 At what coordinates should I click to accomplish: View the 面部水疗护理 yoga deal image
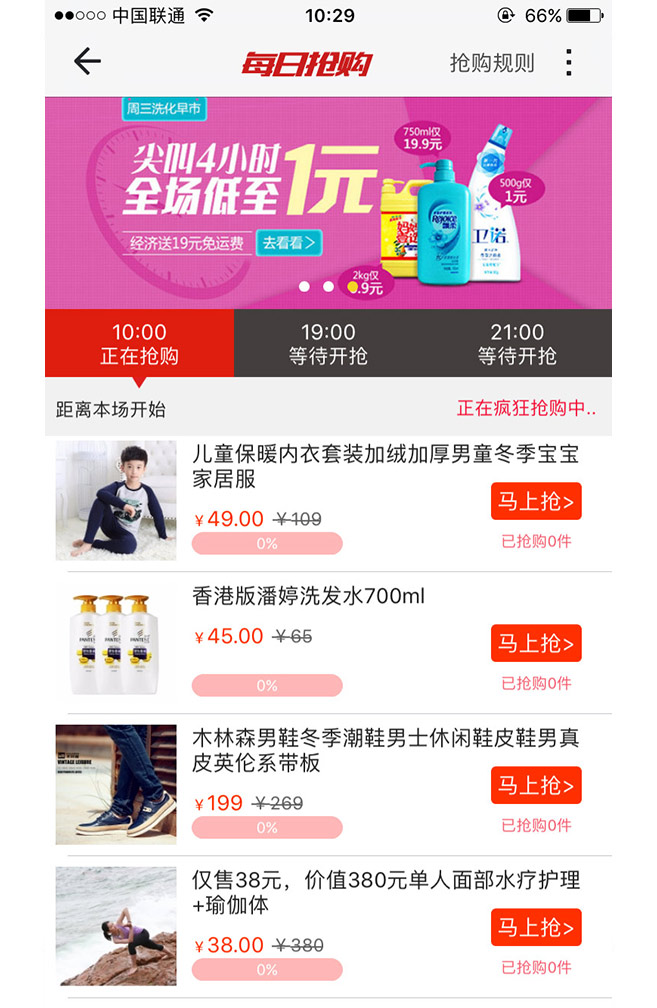pyautogui.click(x=116, y=926)
